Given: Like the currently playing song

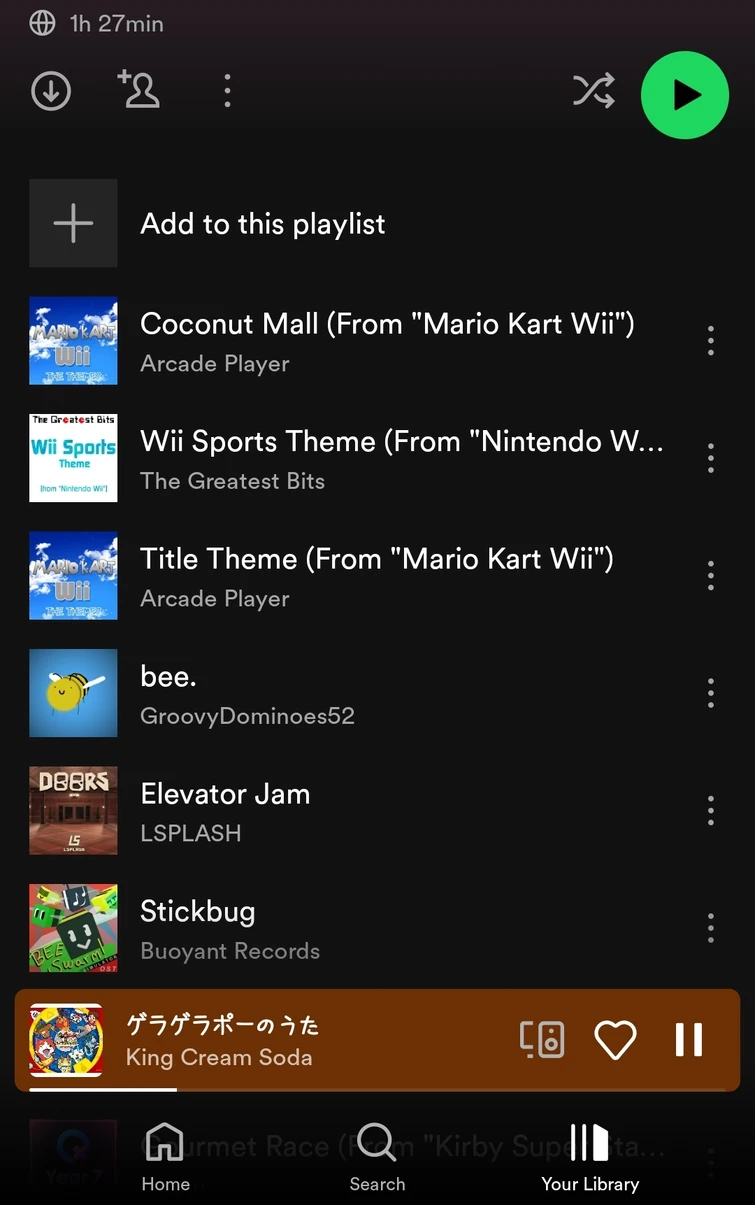Looking at the screenshot, I should (x=615, y=1040).
